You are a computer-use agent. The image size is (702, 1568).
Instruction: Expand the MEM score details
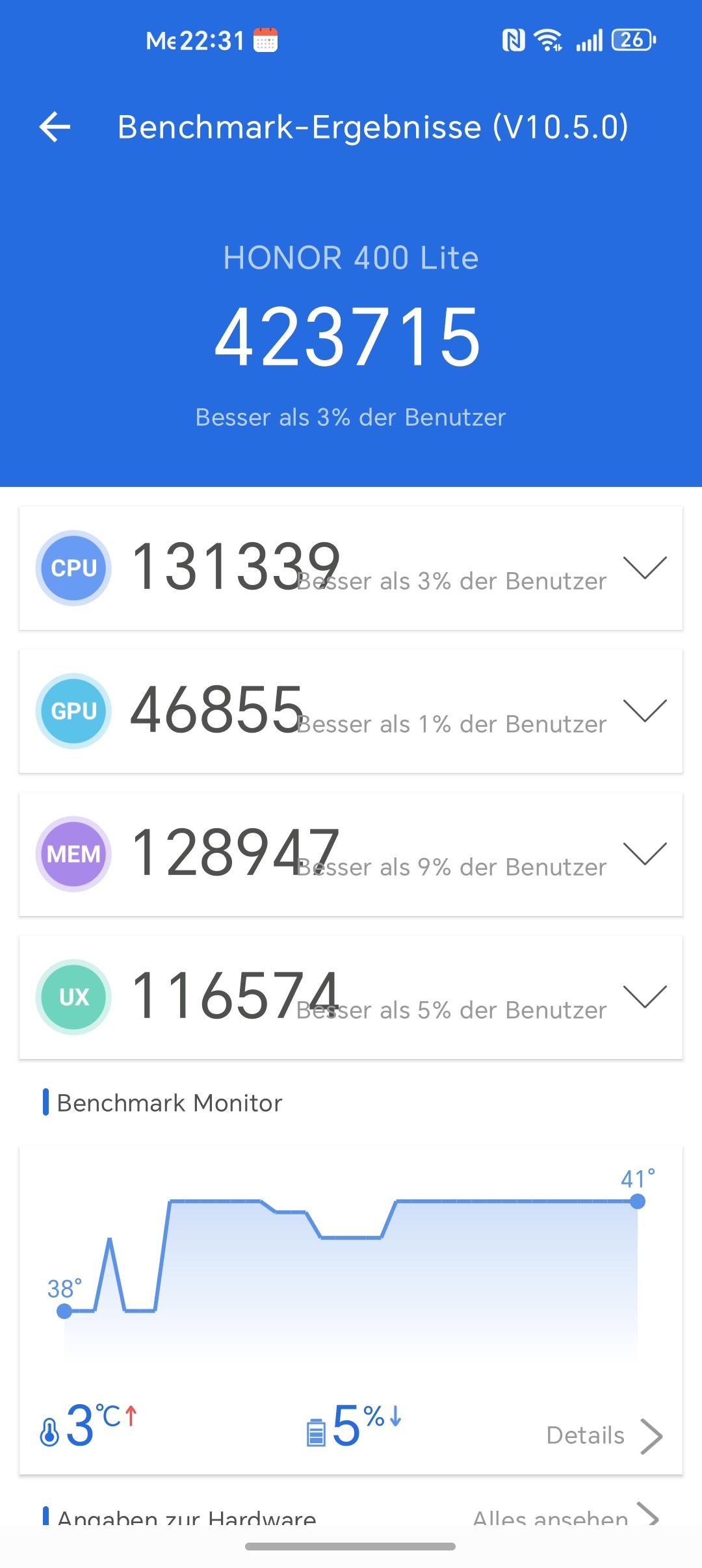pos(645,854)
